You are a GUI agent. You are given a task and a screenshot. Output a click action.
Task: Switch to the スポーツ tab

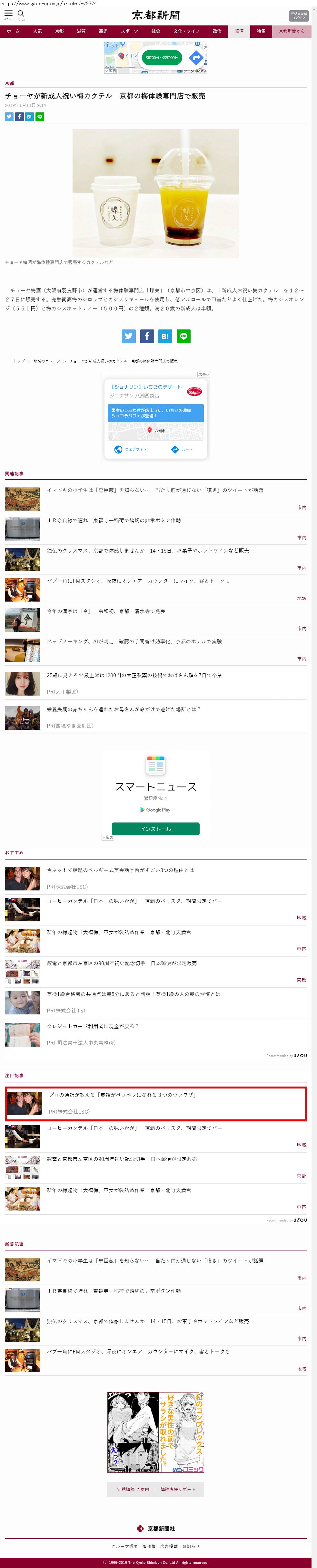[x=129, y=31]
